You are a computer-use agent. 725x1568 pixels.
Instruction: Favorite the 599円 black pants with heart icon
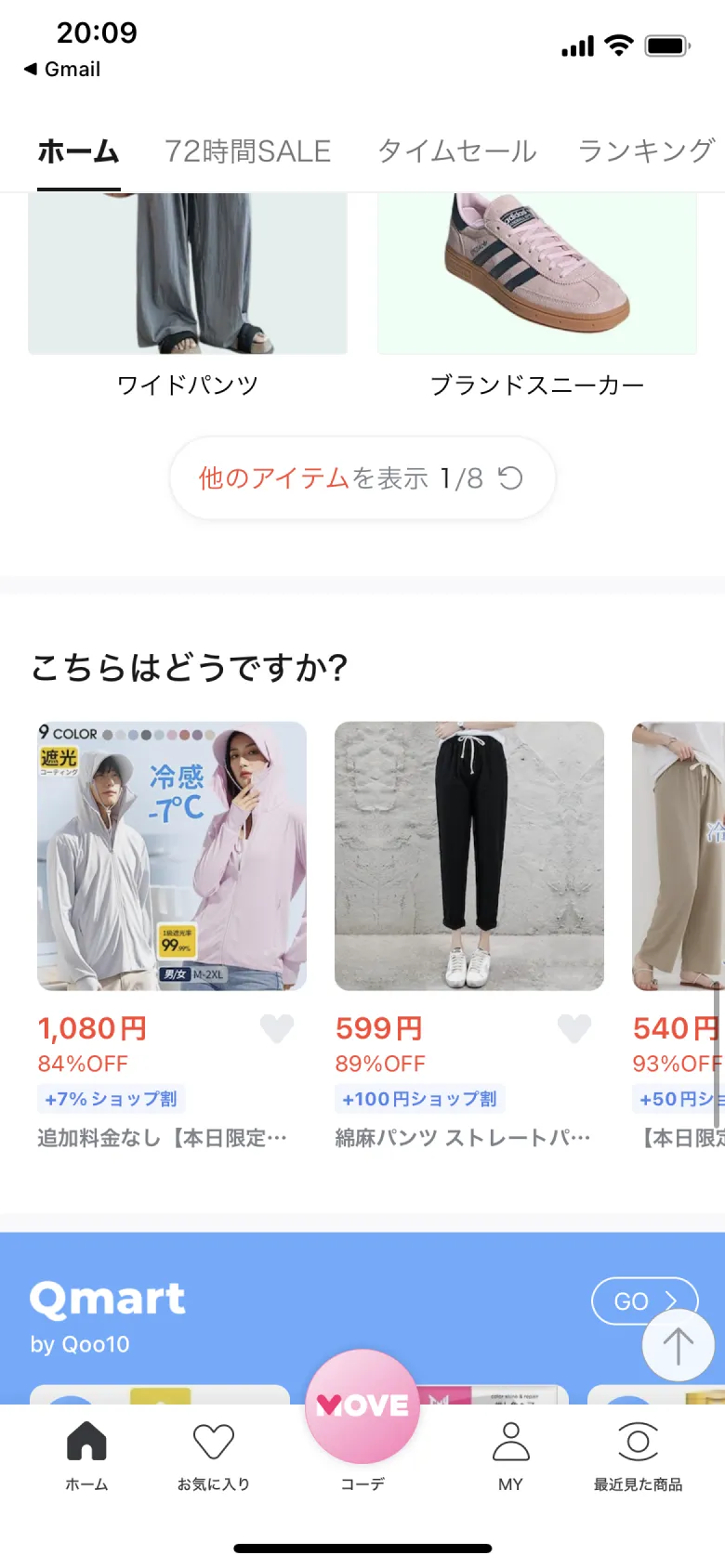(x=574, y=1028)
